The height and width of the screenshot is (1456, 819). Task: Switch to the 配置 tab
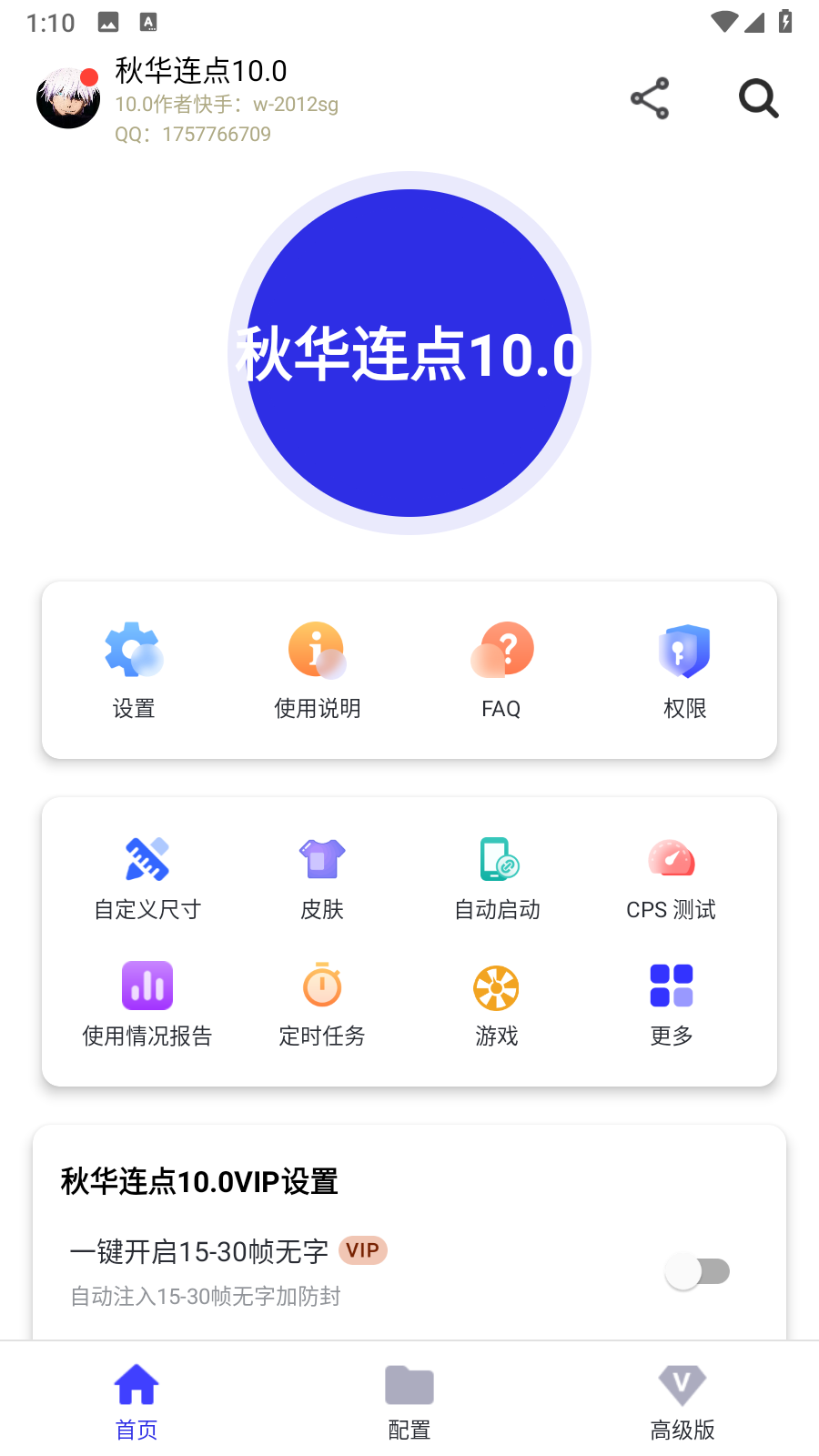click(409, 1401)
